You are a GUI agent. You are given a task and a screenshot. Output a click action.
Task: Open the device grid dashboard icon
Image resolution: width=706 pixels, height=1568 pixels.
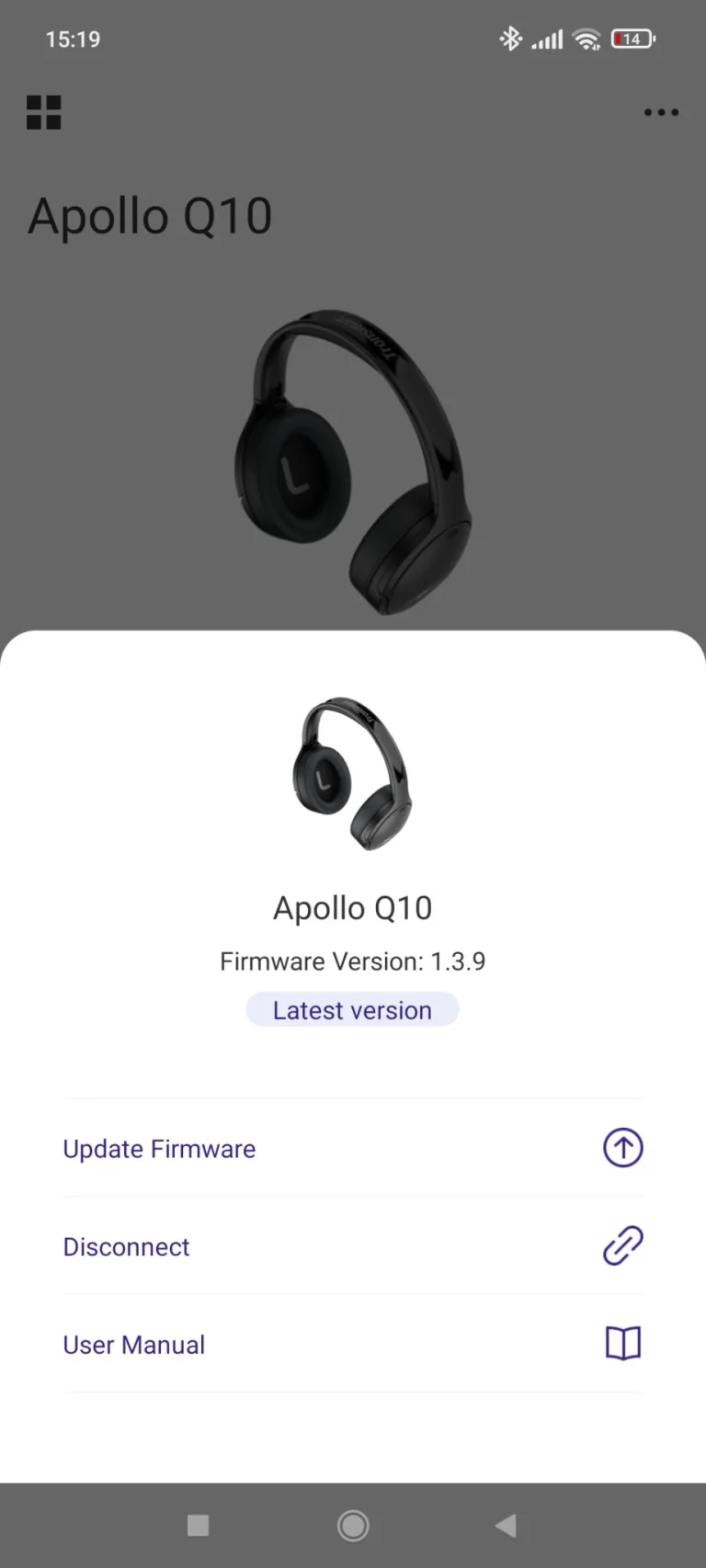pyautogui.click(x=43, y=111)
